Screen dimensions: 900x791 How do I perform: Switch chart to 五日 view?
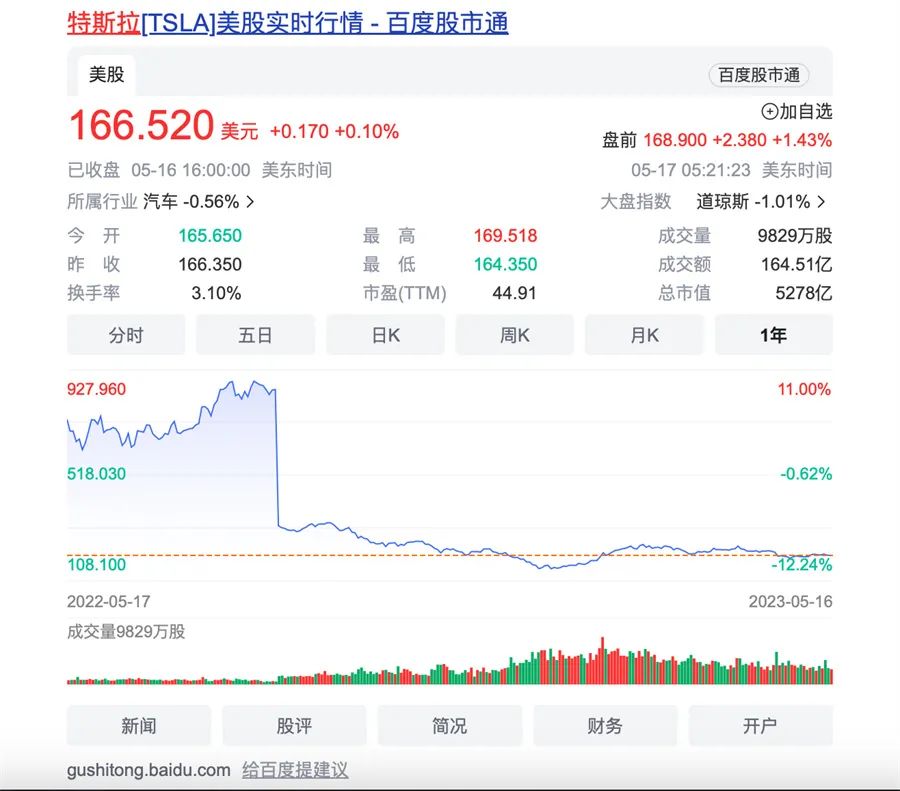[255, 335]
